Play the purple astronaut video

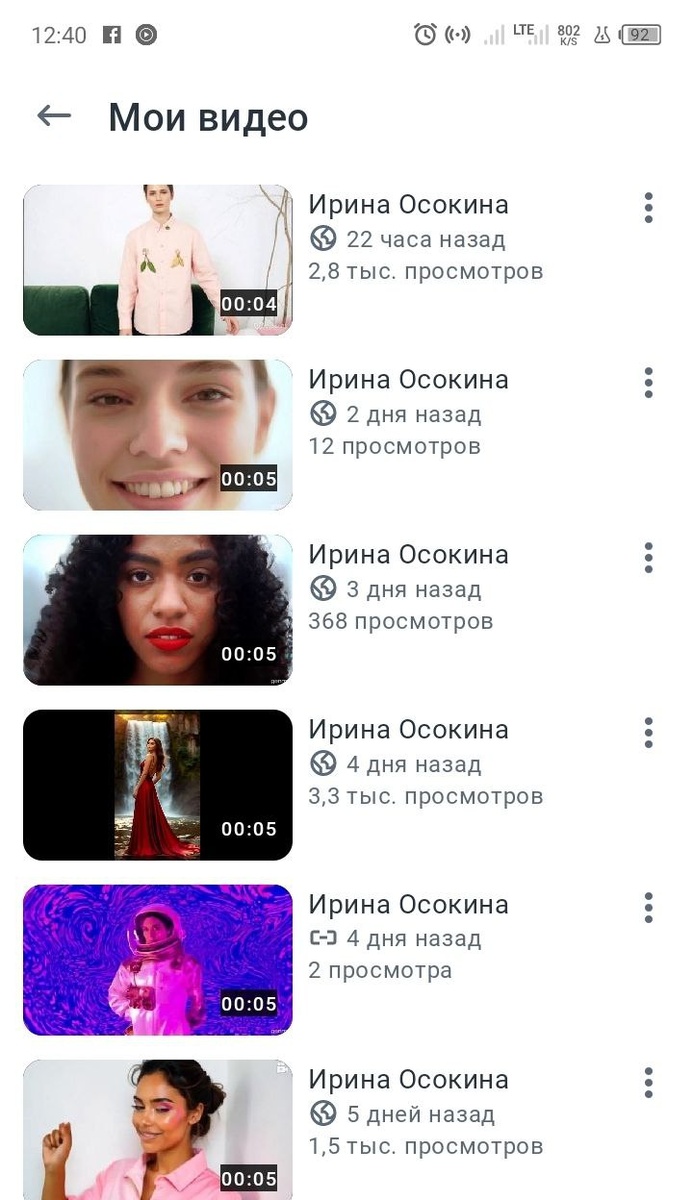click(158, 960)
